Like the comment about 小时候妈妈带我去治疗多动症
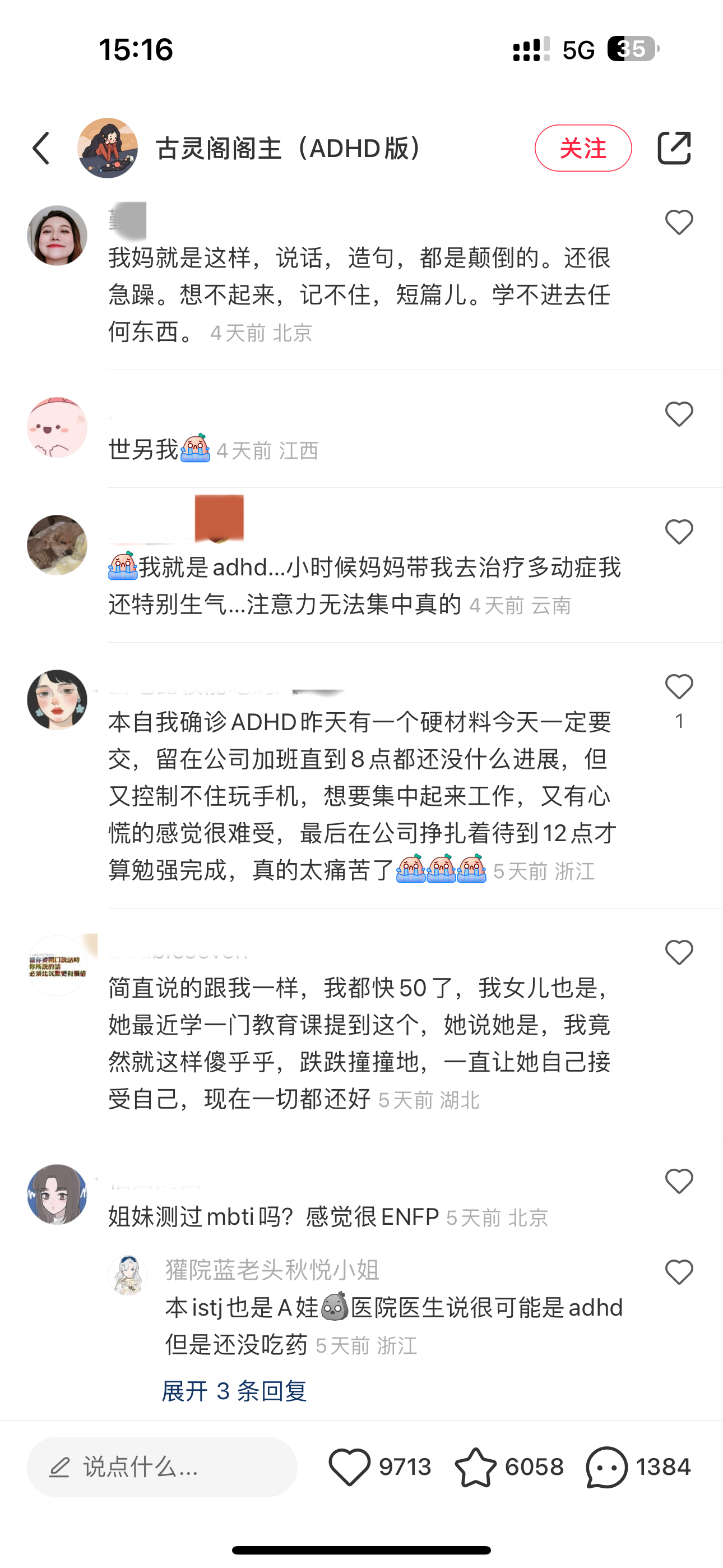Image resolution: width=723 pixels, height=1568 pixels. point(679,532)
